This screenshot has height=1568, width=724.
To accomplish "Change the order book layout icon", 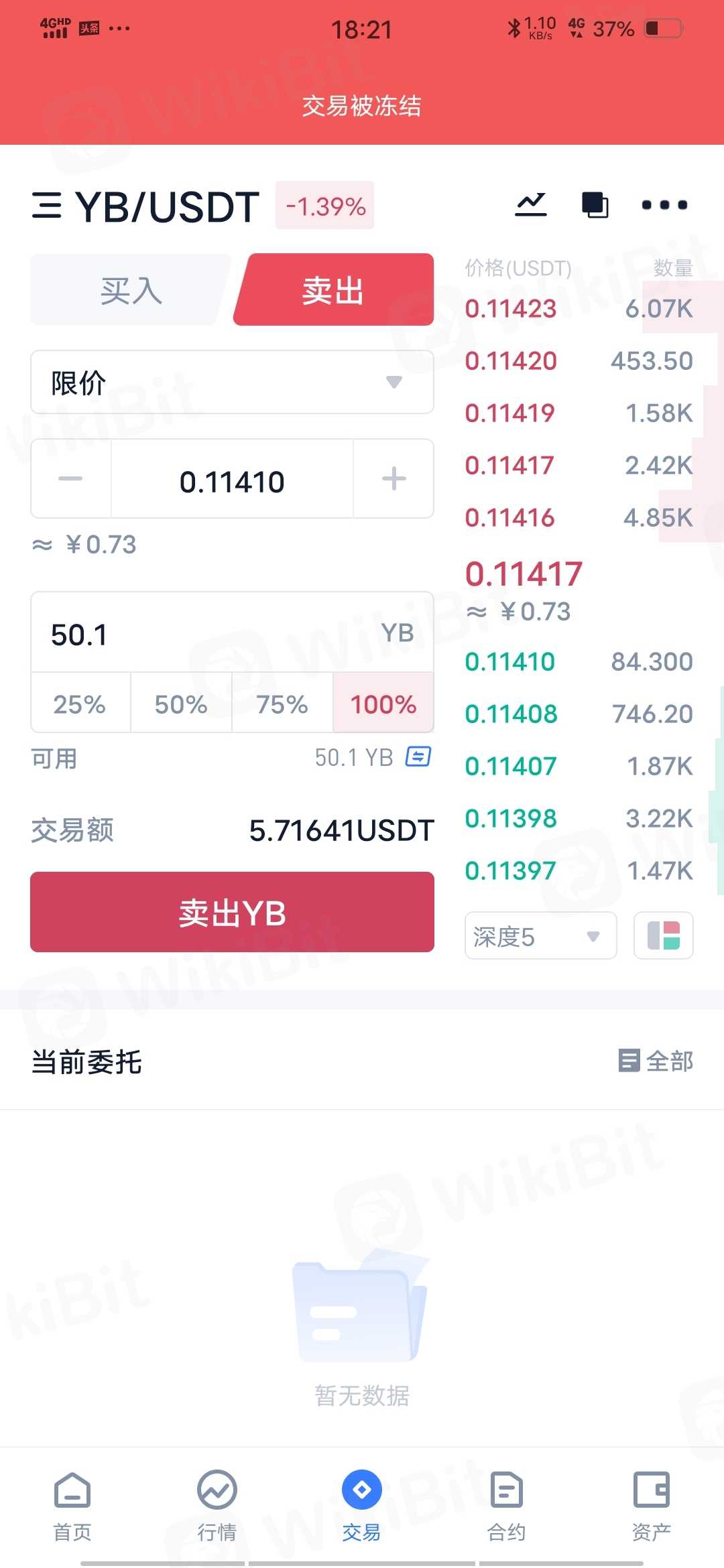I will coord(663,935).
